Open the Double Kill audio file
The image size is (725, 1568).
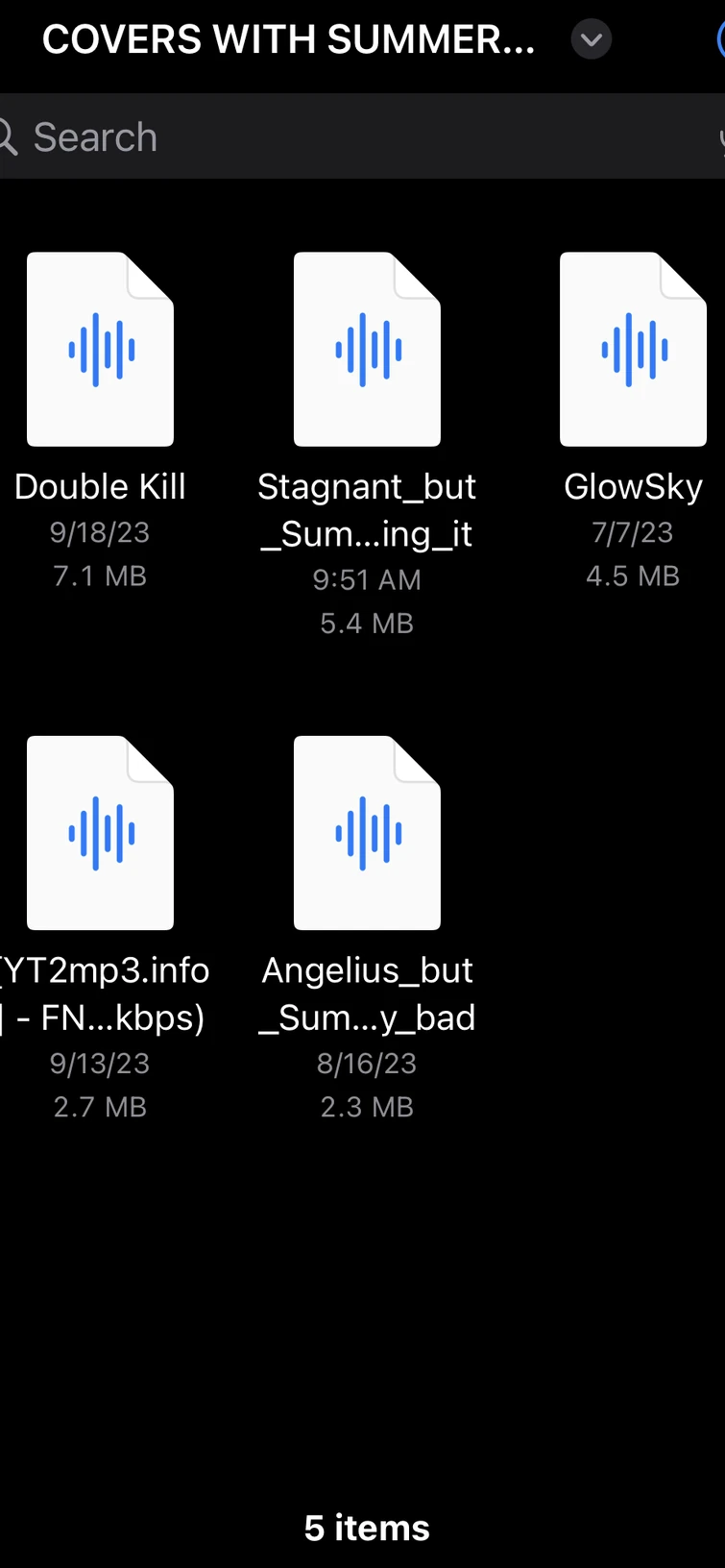point(100,350)
